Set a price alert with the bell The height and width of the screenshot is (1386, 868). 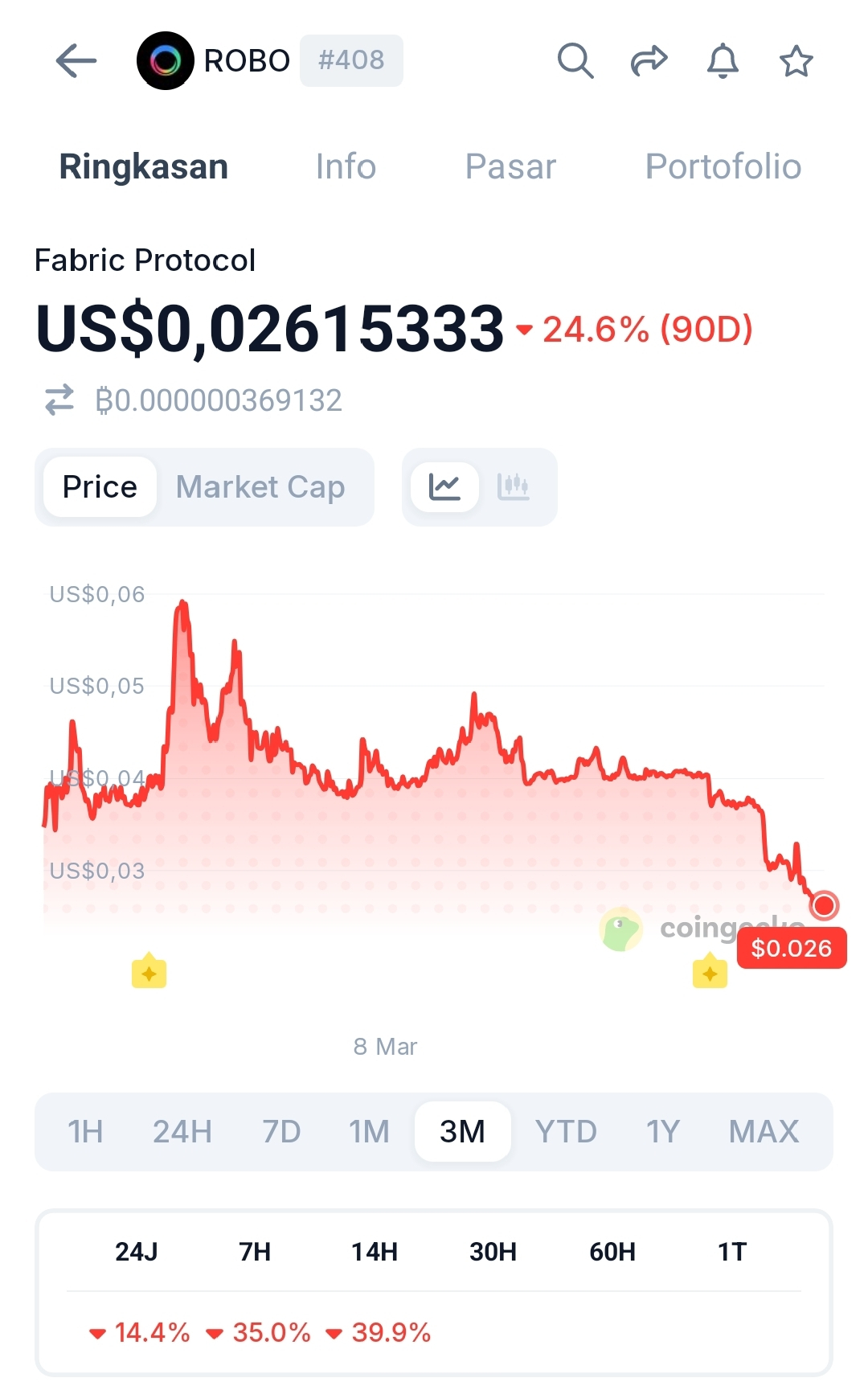pos(723,61)
